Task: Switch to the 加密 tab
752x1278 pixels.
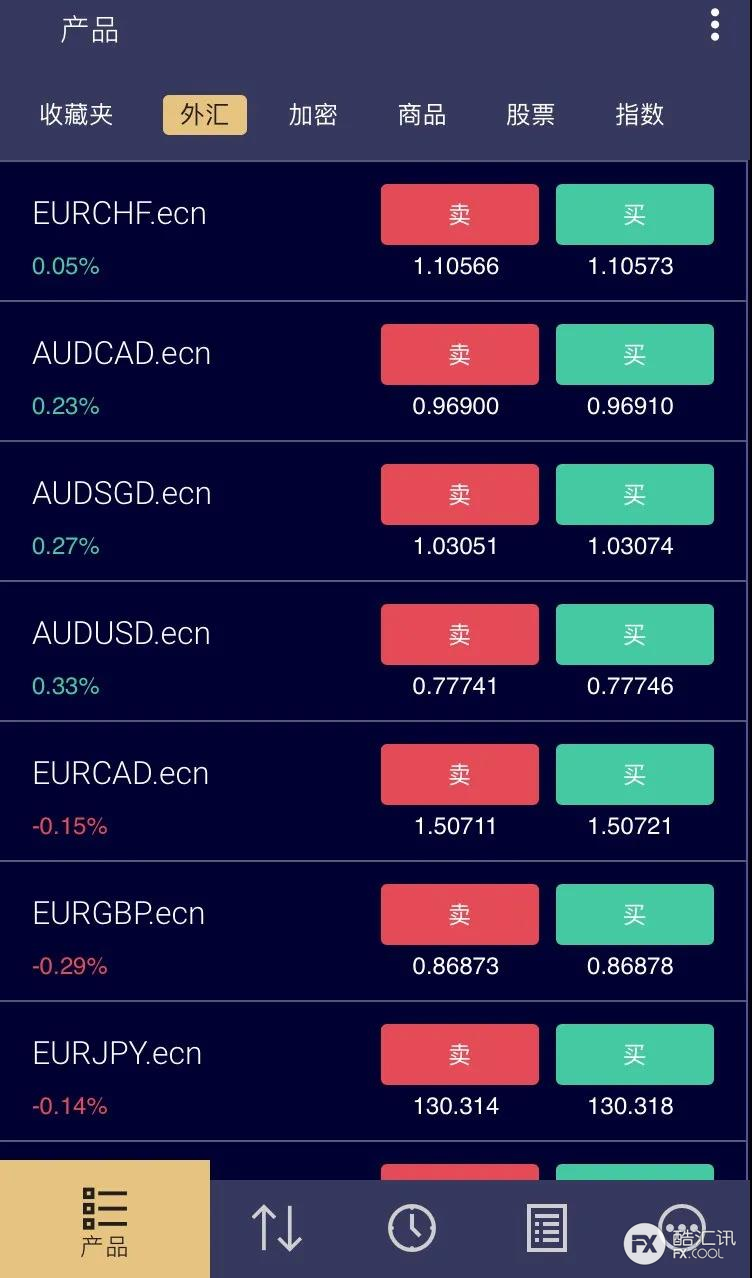Action: pos(313,115)
